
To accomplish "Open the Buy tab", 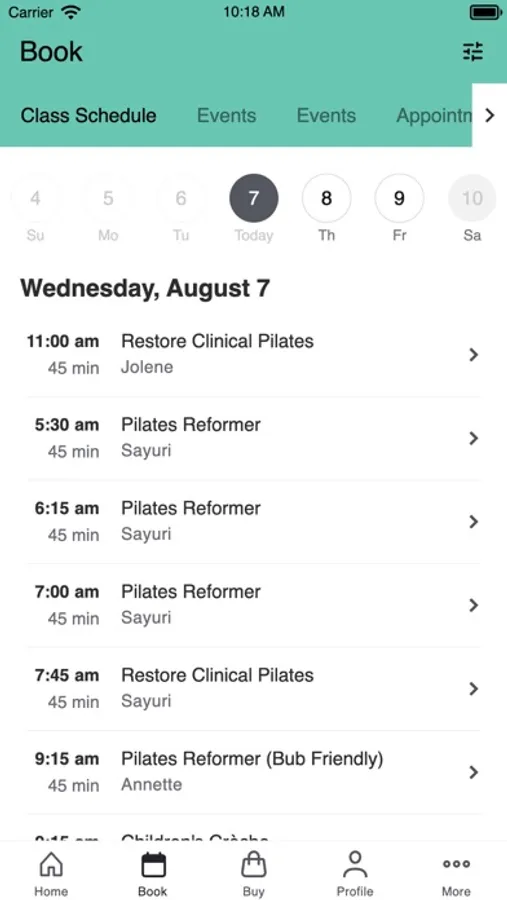I will click(253, 874).
